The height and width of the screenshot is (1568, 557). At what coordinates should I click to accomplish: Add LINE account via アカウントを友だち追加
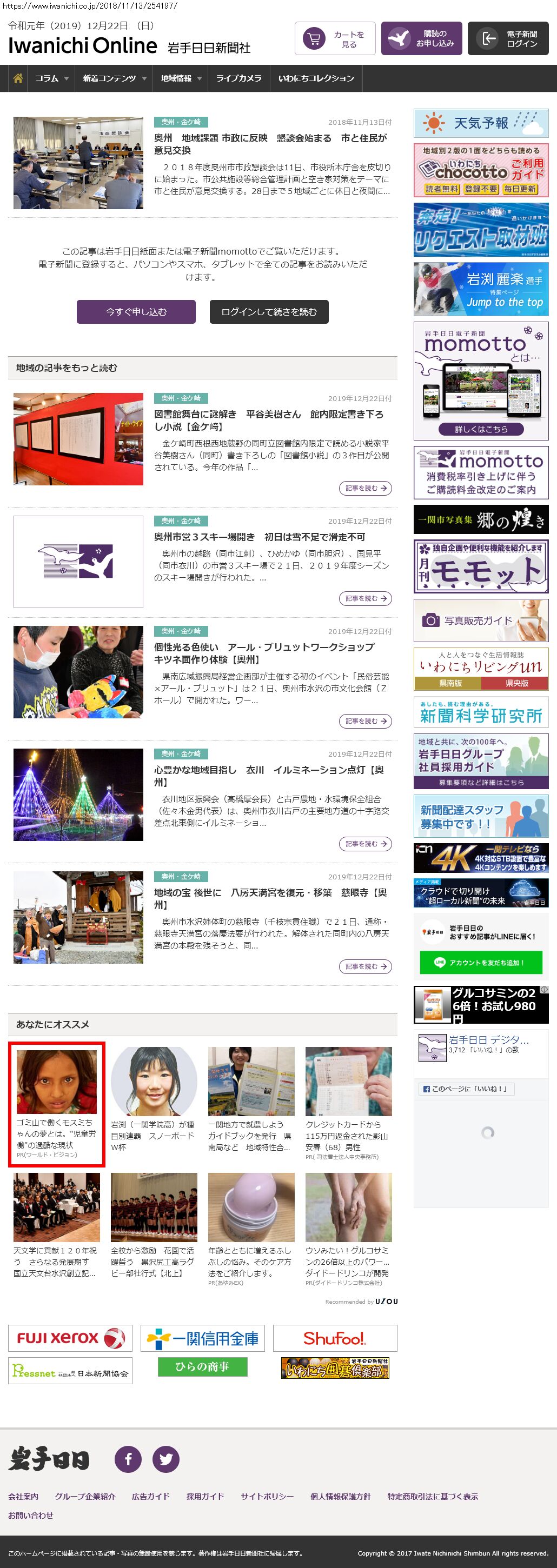tap(480, 962)
